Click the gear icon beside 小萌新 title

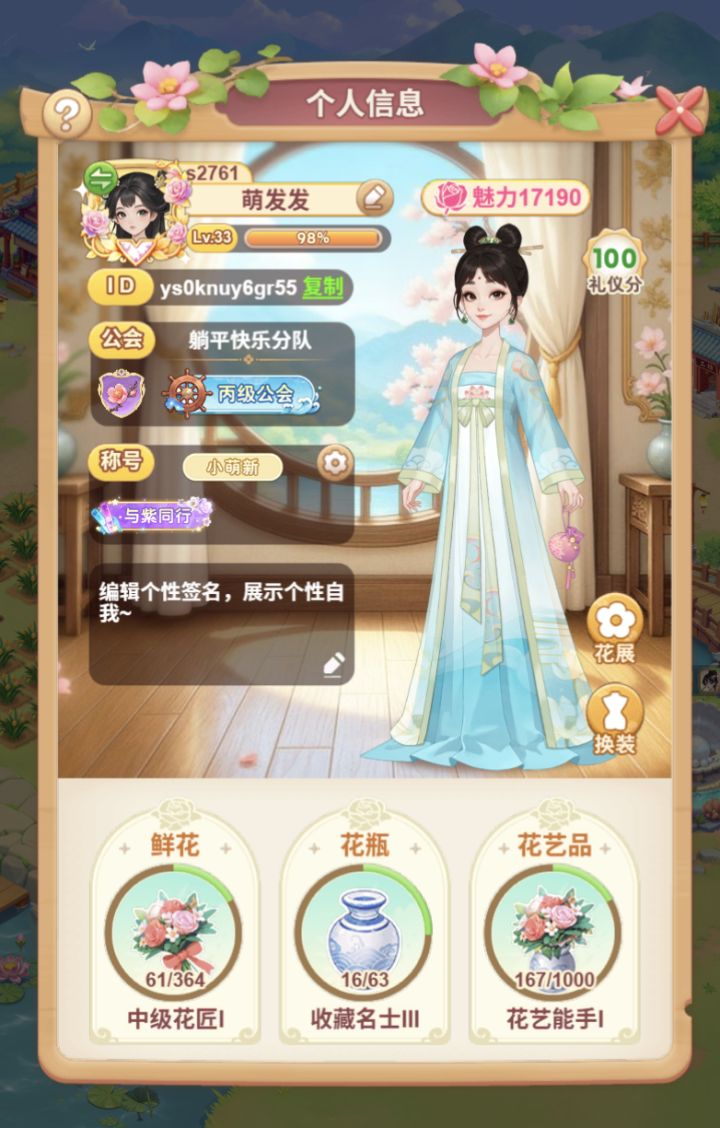(x=335, y=463)
